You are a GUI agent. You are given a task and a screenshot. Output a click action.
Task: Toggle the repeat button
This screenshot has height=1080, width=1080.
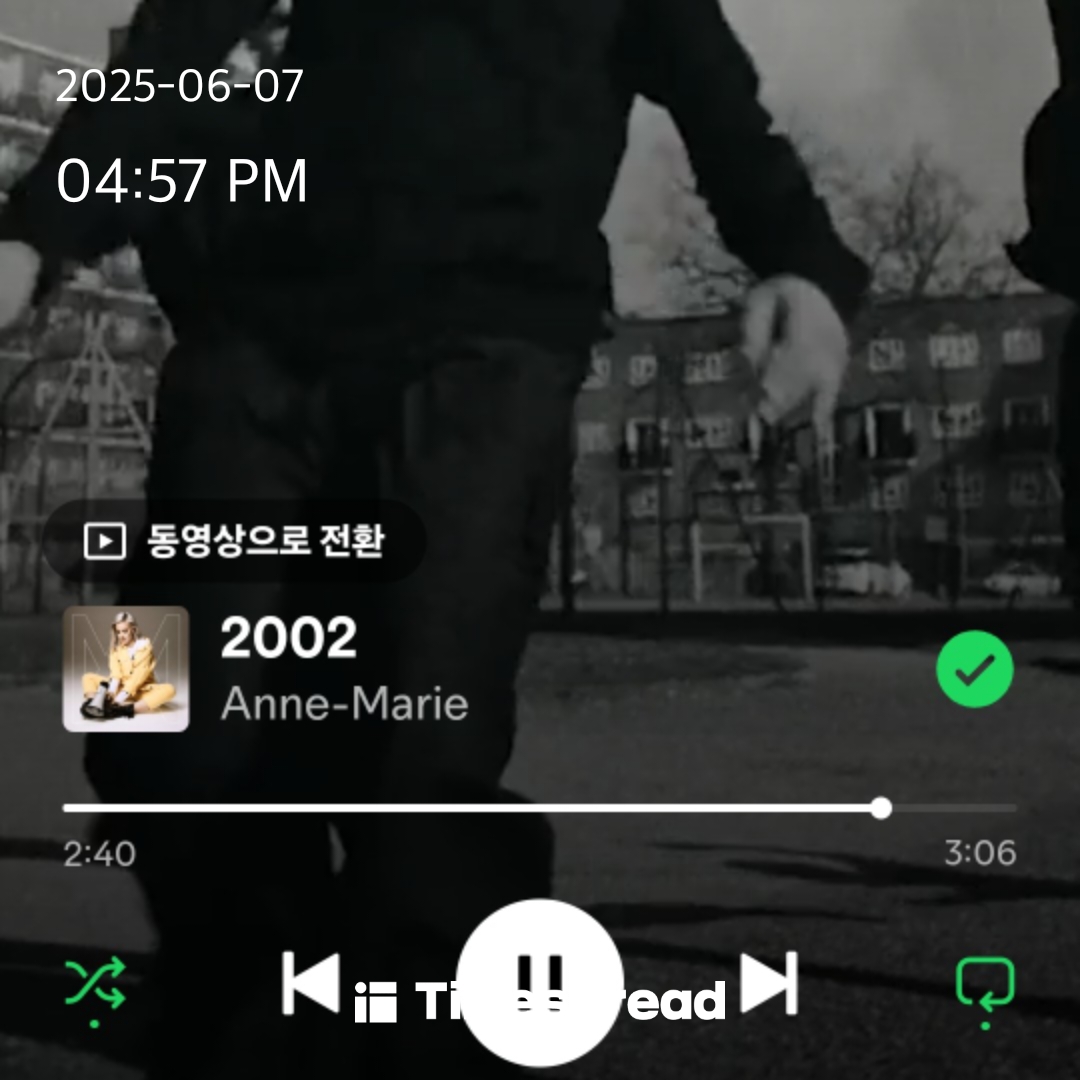click(985, 983)
